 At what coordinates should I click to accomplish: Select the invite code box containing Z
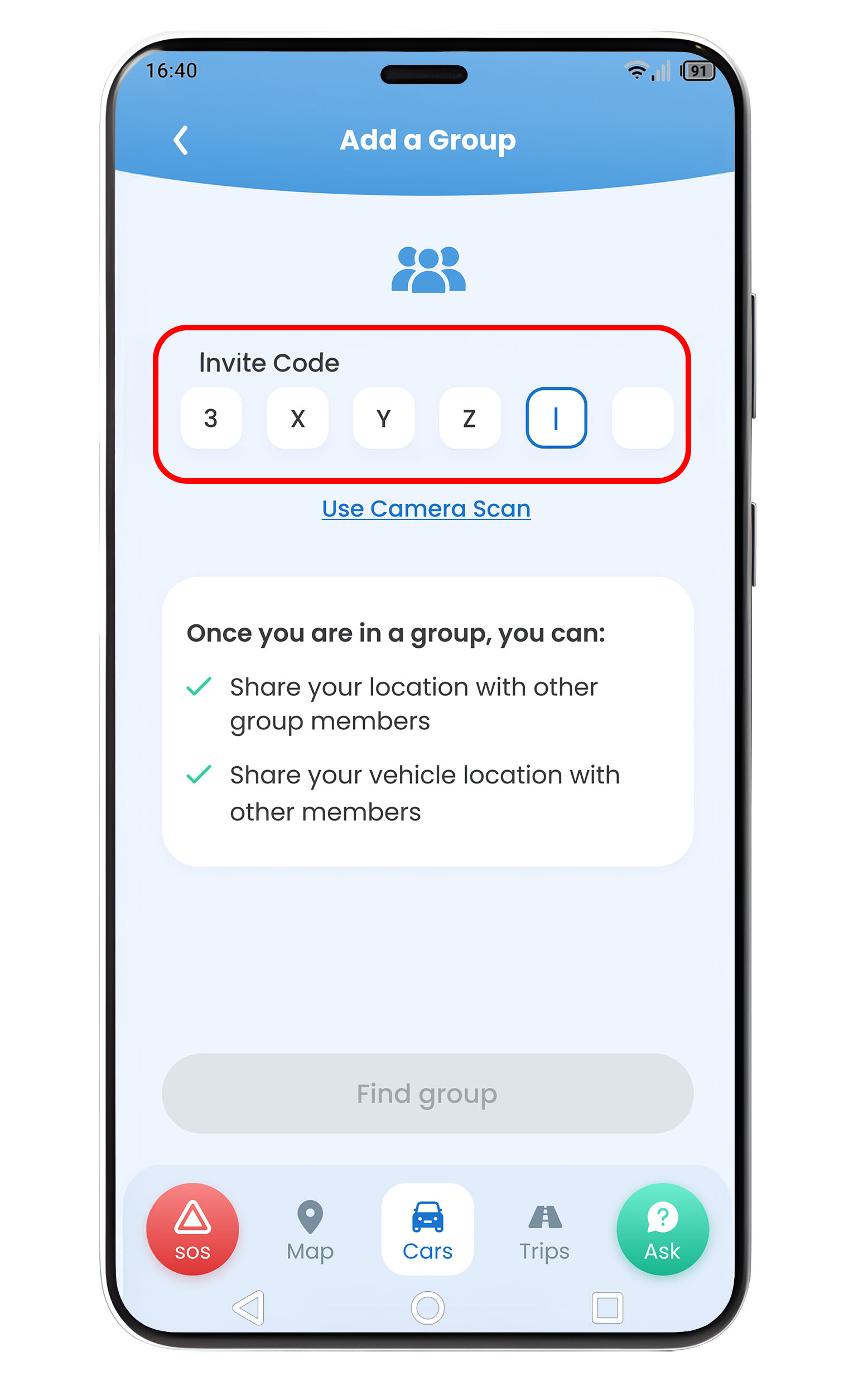470,419
